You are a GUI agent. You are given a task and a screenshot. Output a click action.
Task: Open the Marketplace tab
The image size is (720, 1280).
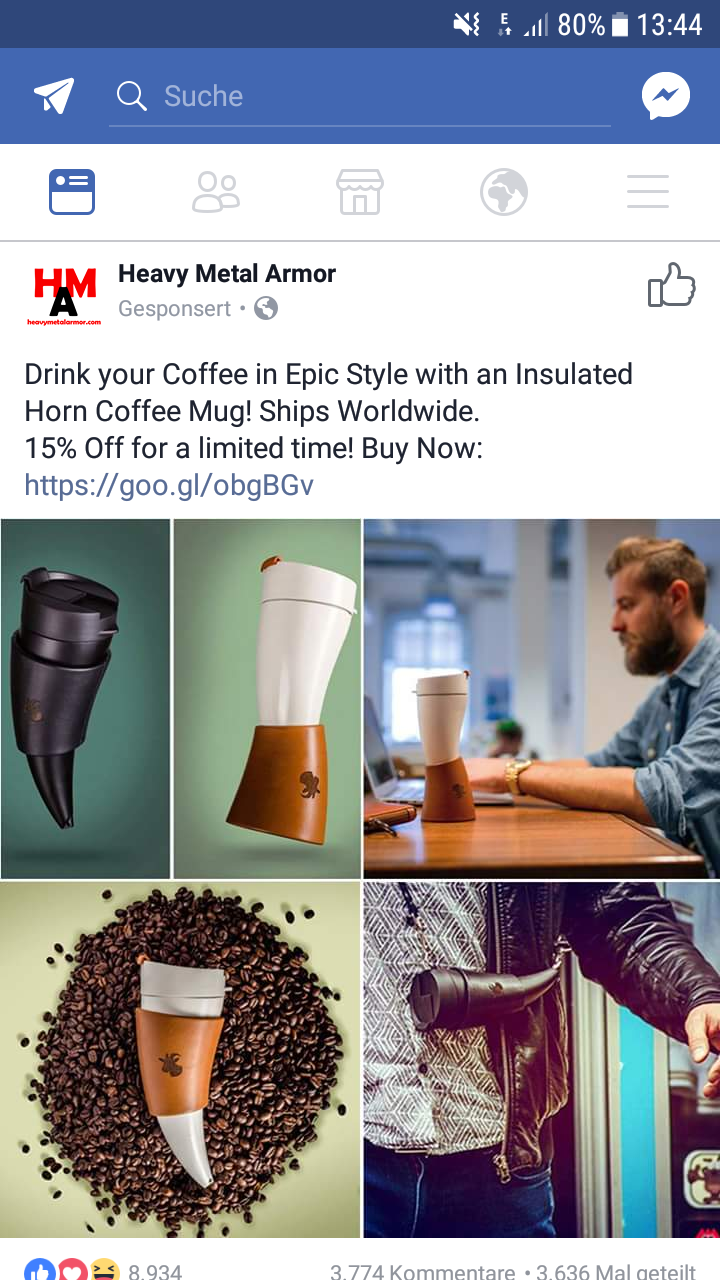360,192
